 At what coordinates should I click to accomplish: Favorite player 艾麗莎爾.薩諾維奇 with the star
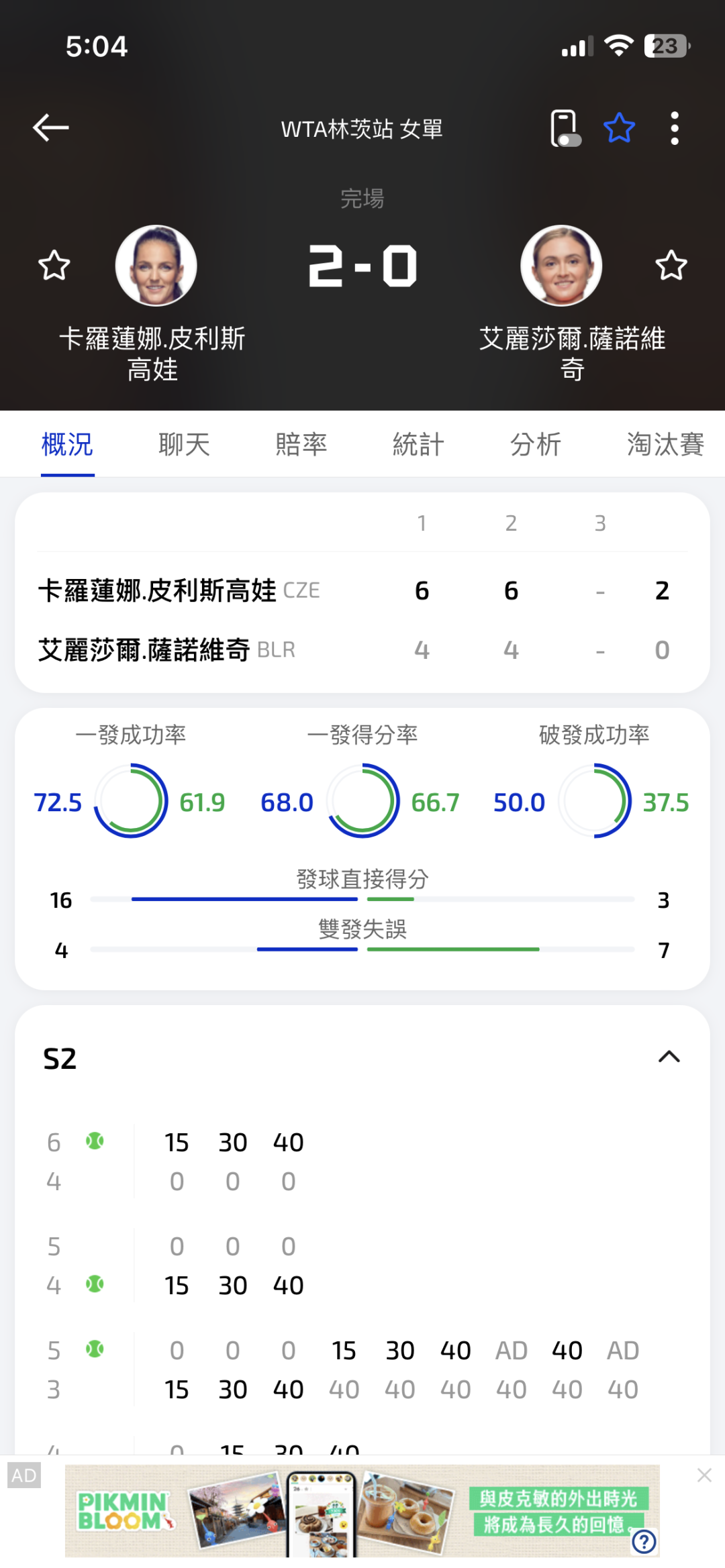coord(671,265)
